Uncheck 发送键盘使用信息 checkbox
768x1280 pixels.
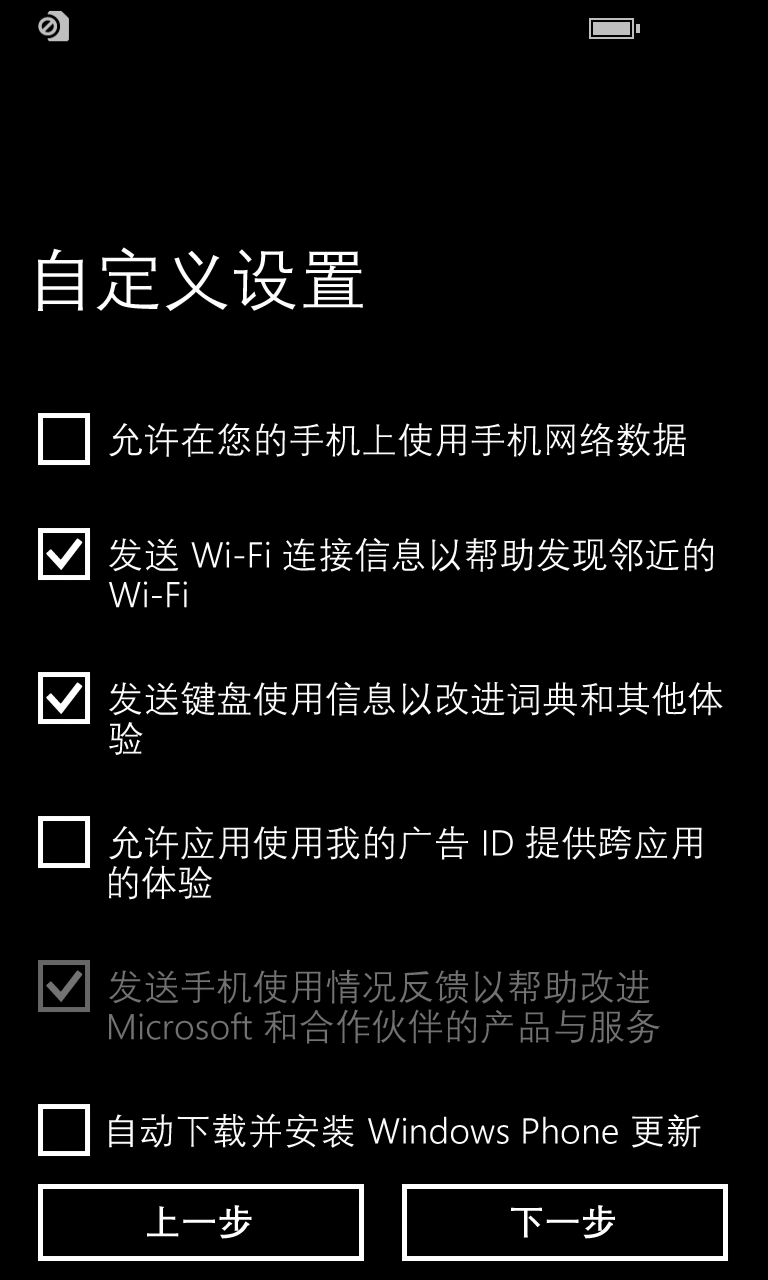click(64, 698)
